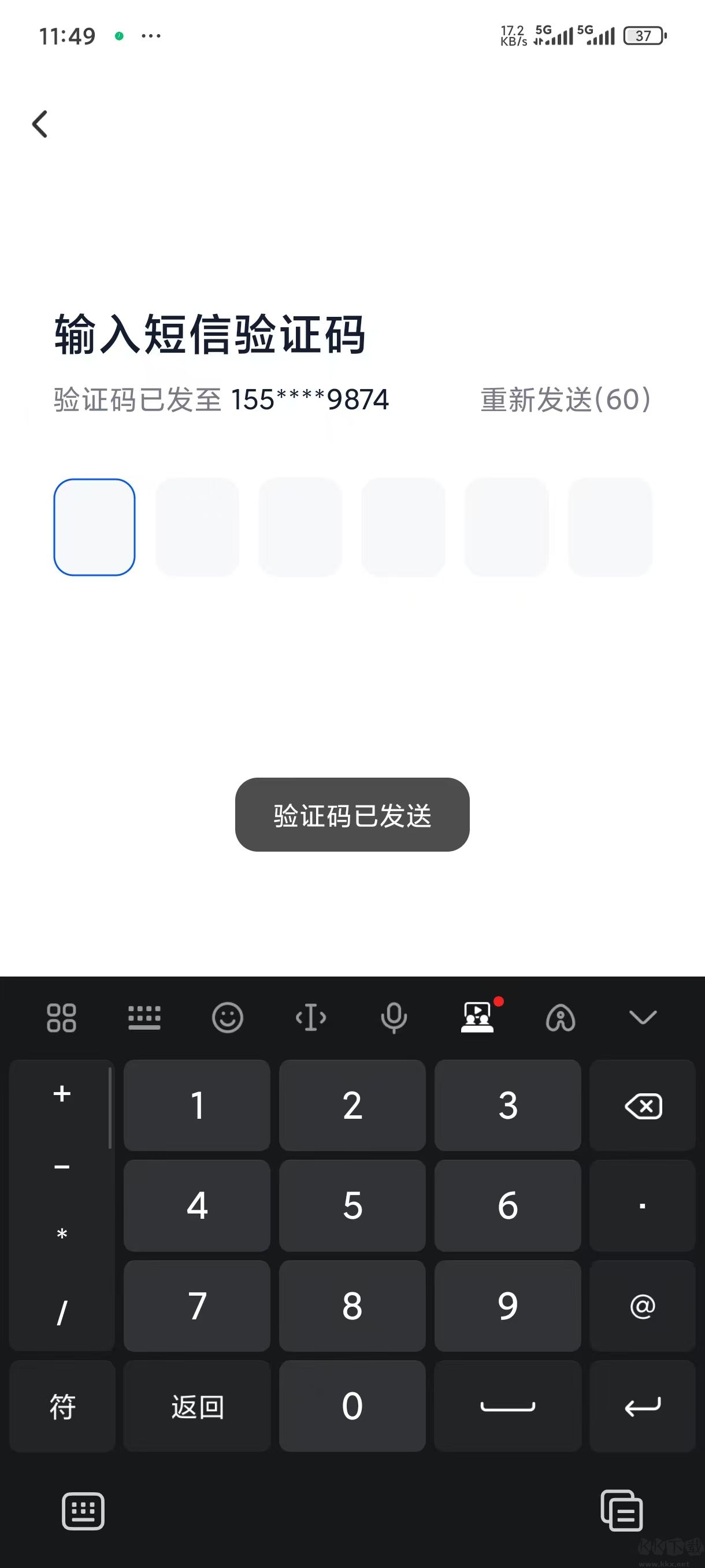Open the clipboard icon at bottom right
The width and height of the screenshot is (705, 1568).
[x=621, y=1510]
